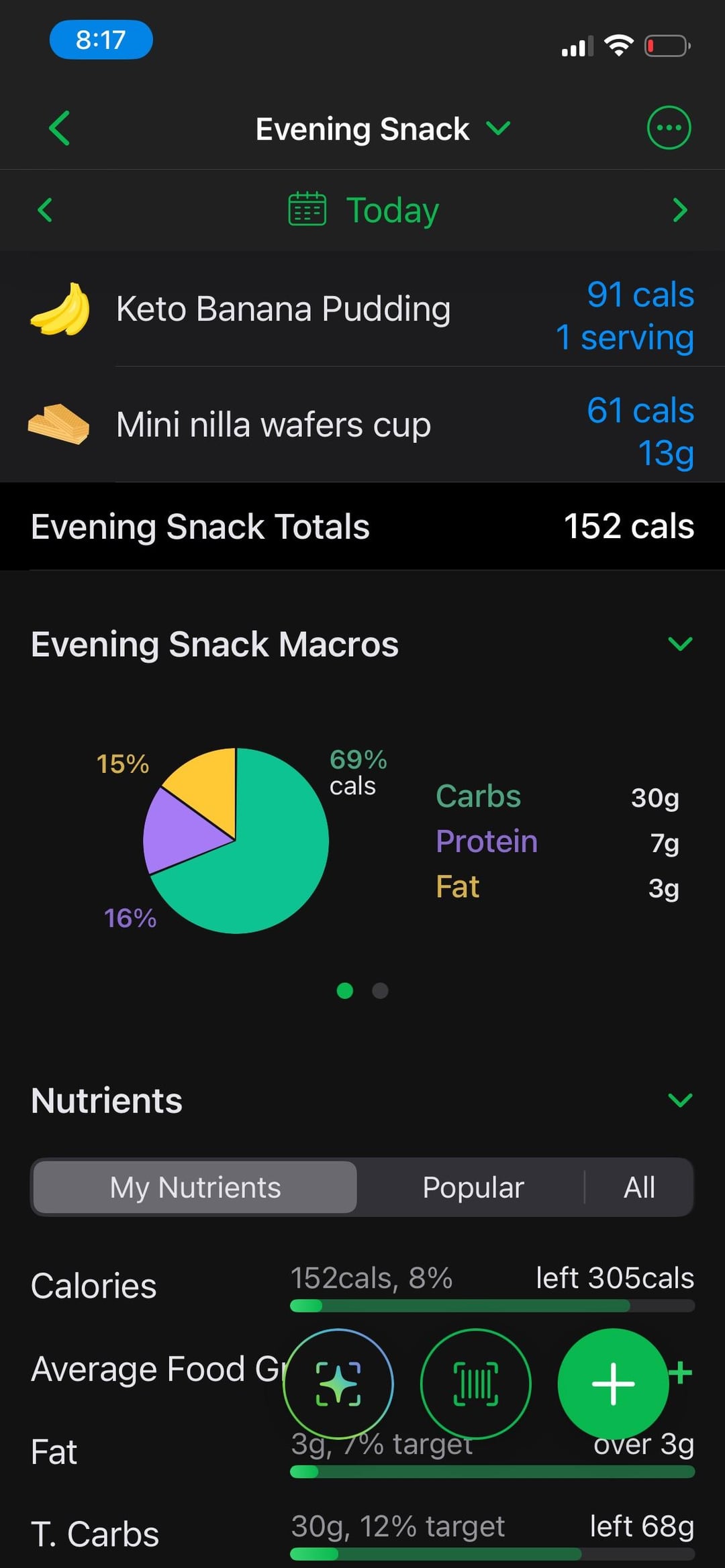Add a new food with the plus button
The image size is (725, 1568).
pos(612,1383)
